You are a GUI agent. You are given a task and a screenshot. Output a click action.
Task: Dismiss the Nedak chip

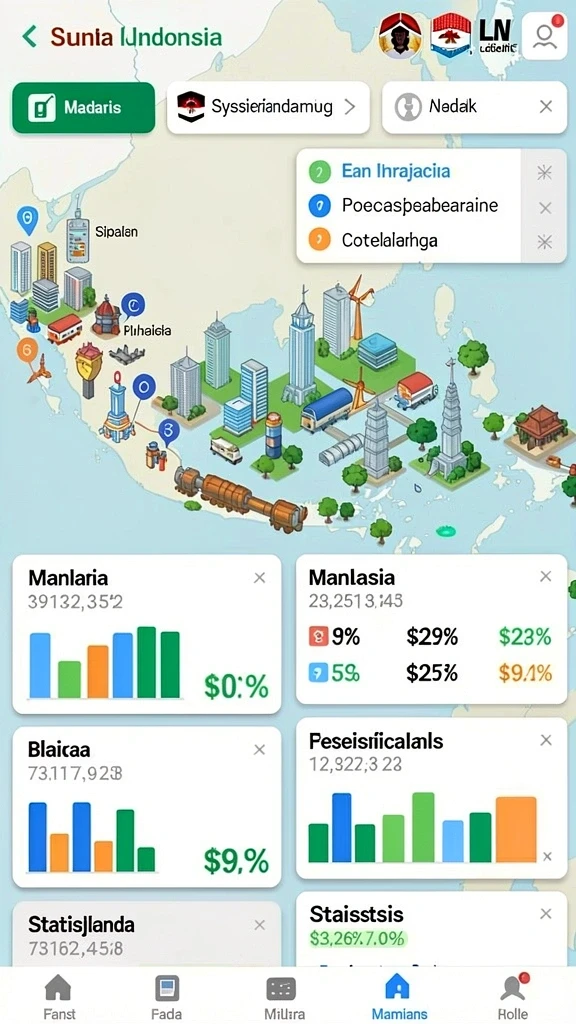pyautogui.click(x=546, y=106)
